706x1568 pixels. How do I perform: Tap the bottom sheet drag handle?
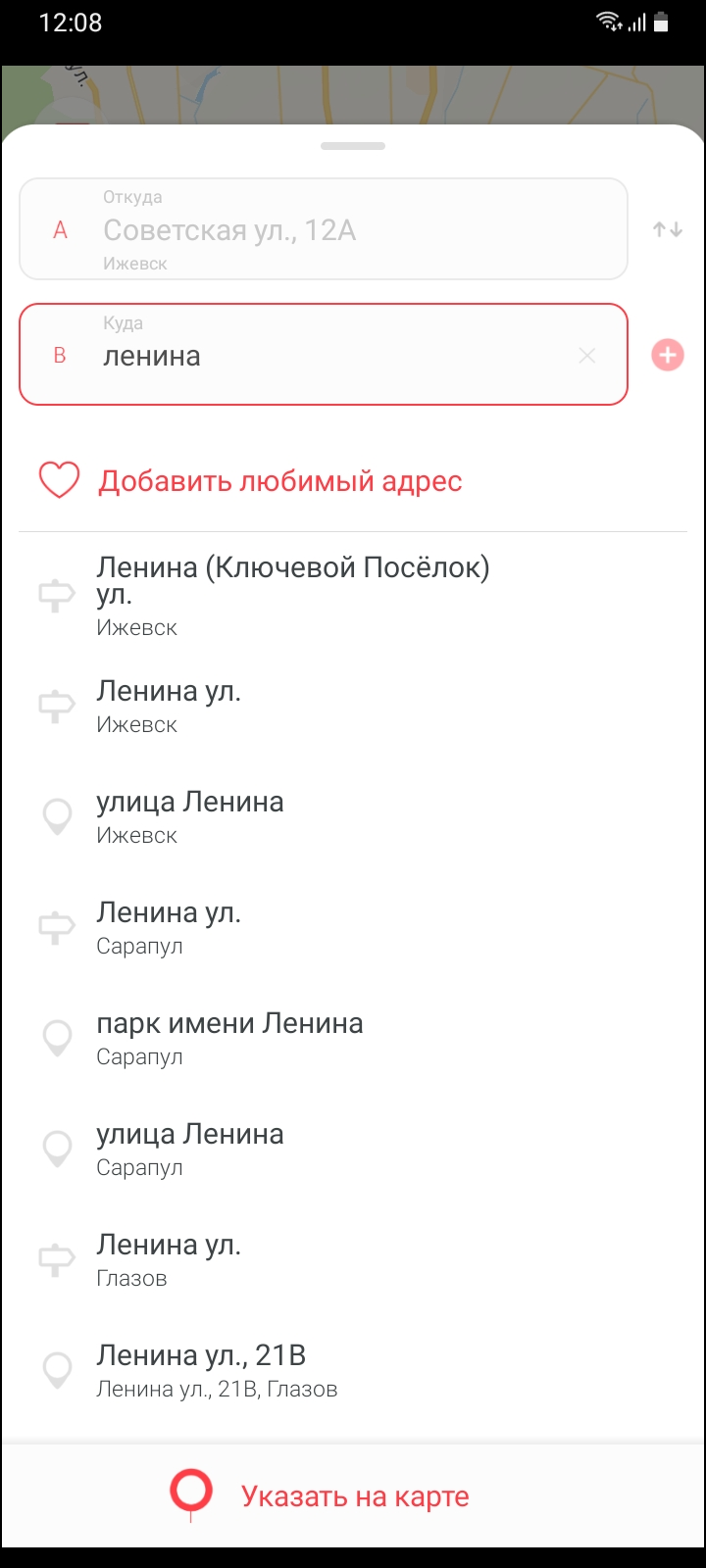(353, 146)
